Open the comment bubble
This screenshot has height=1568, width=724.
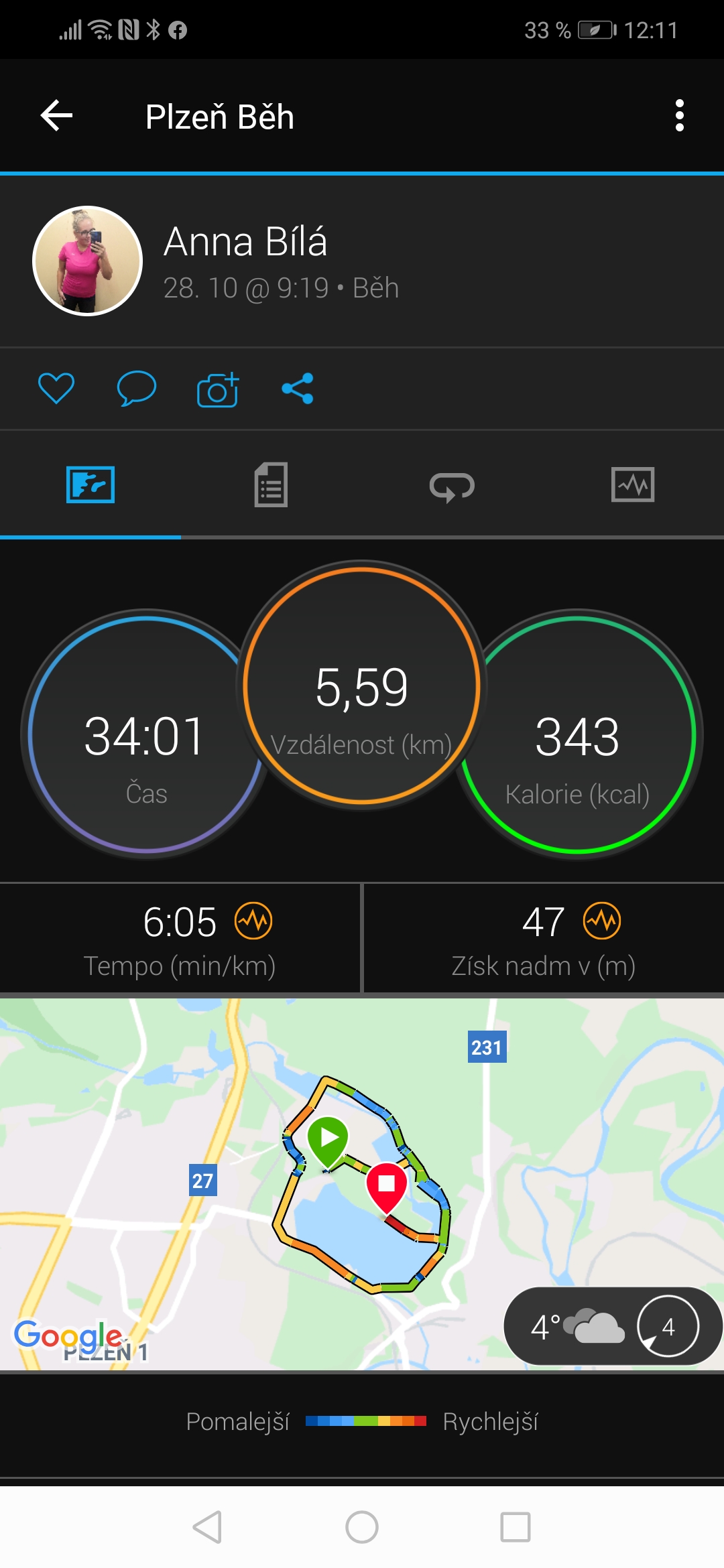tap(137, 389)
